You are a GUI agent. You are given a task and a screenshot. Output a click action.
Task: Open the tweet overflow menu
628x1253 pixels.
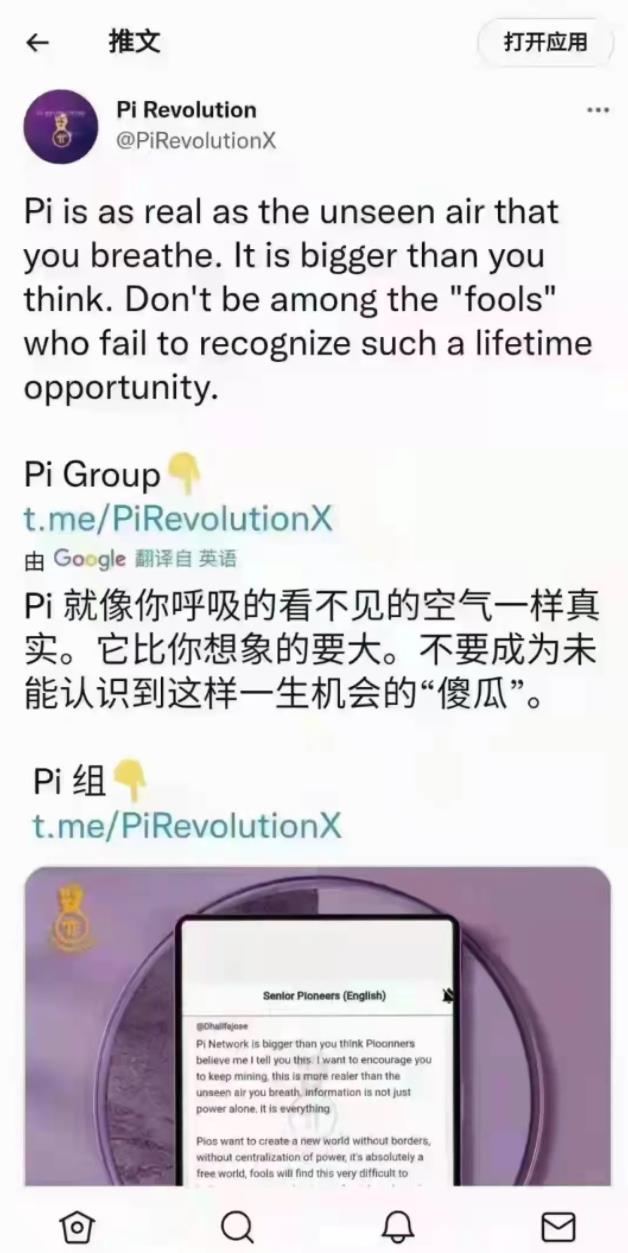click(x=597, y=110)
